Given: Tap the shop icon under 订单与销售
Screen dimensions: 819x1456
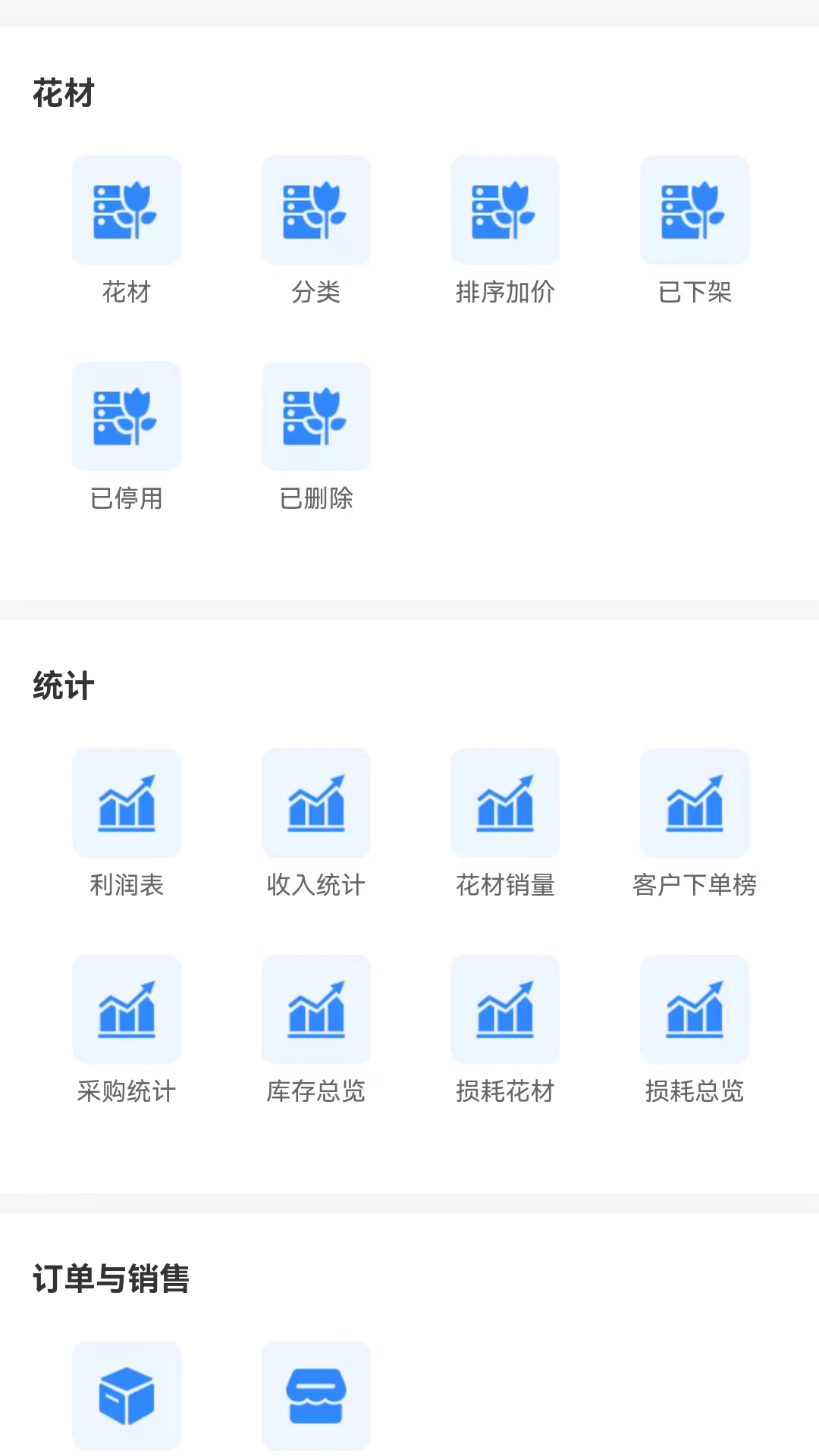Looking at the screenshot, I should [316, 1395].
